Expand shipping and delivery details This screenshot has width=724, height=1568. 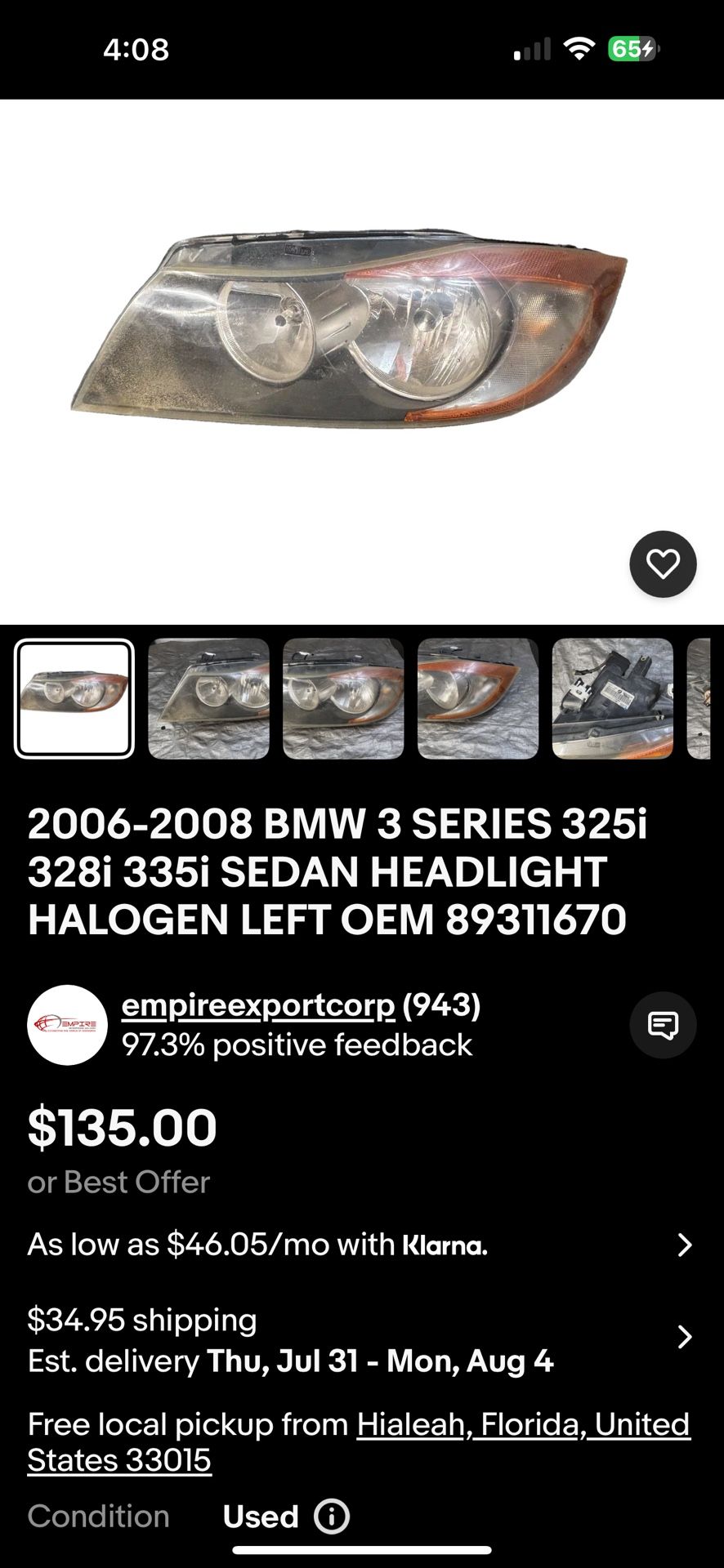click(685, 1337)
